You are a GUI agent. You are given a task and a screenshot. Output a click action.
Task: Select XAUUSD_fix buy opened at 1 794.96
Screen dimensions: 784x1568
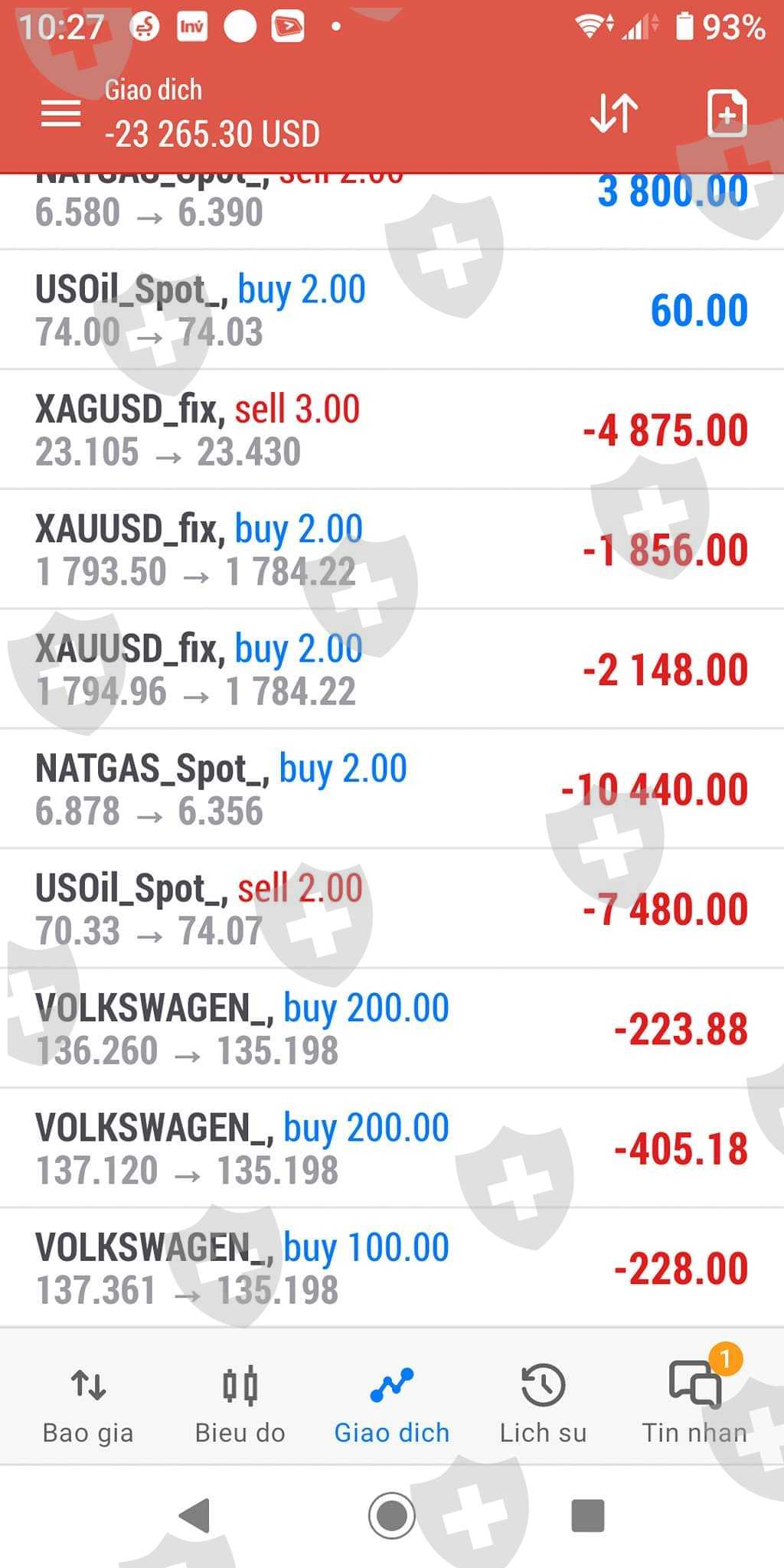pos(390,669)
